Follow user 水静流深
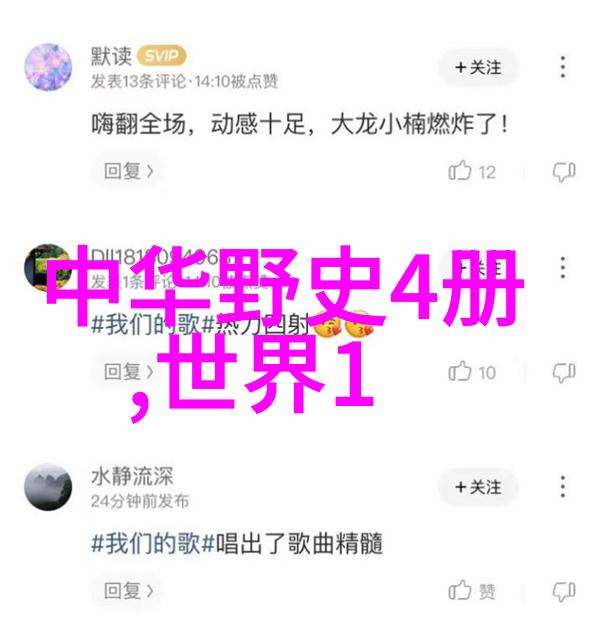600x638 pixels. tap(477, 487)
